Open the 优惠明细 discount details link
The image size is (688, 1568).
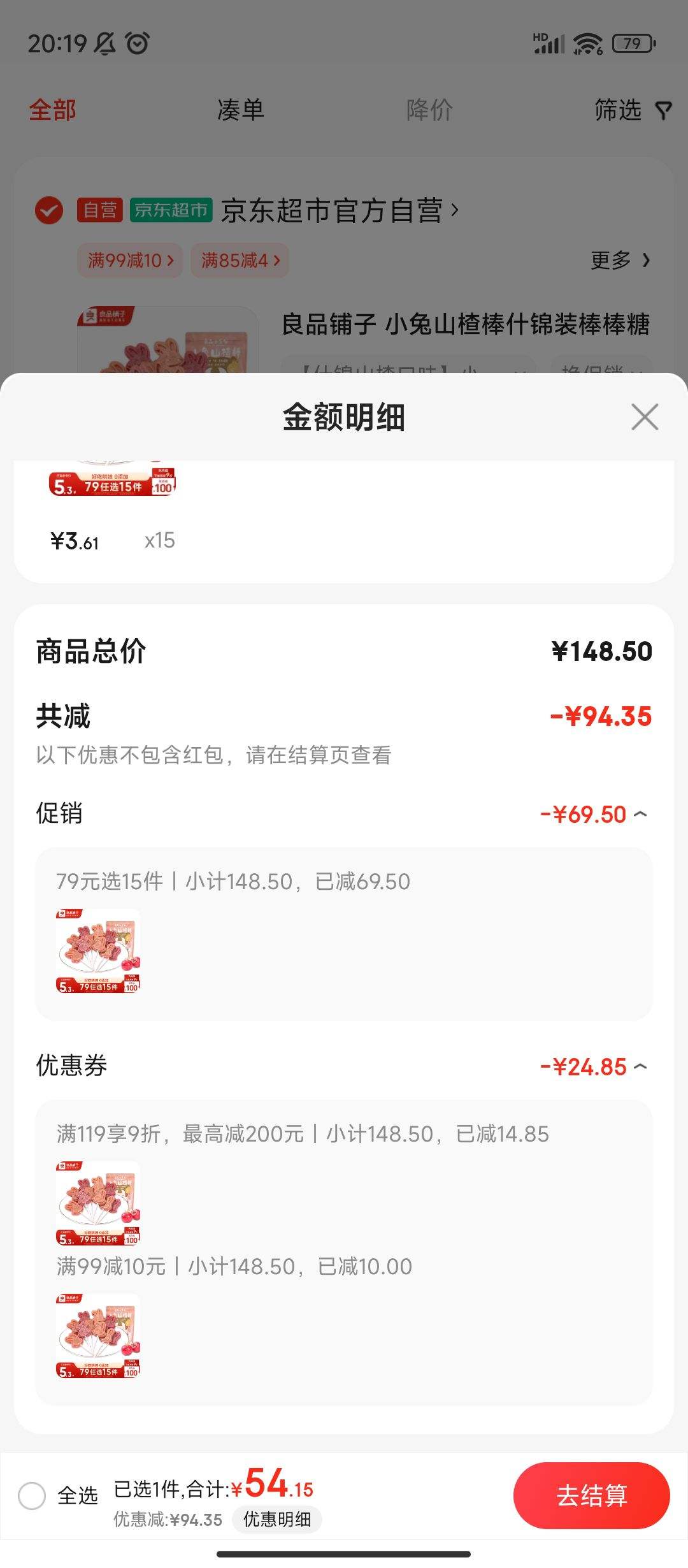pyautogui.click(x=276, y=1520)
